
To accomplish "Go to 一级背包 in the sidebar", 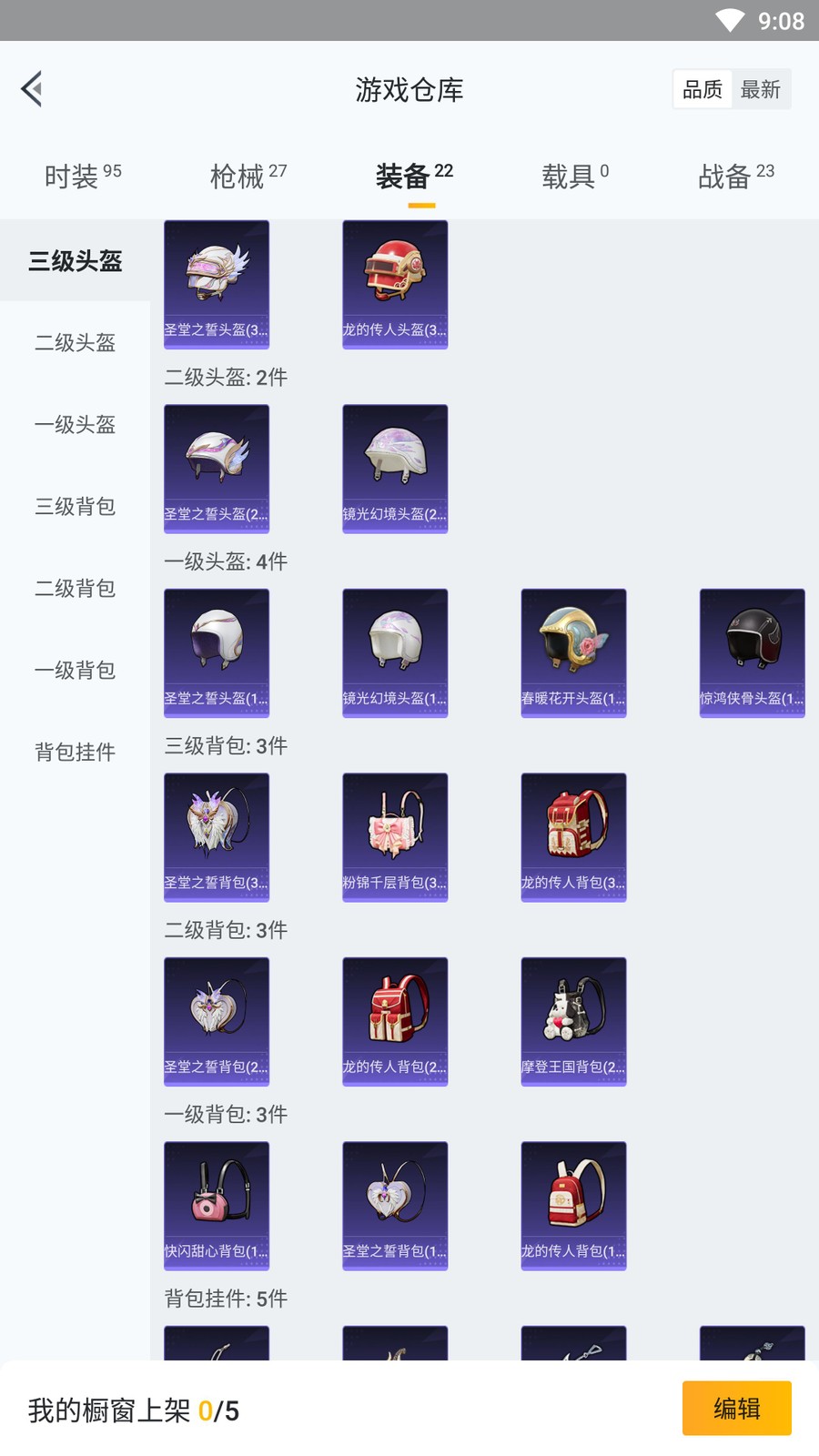I will (x=75, y=671).
